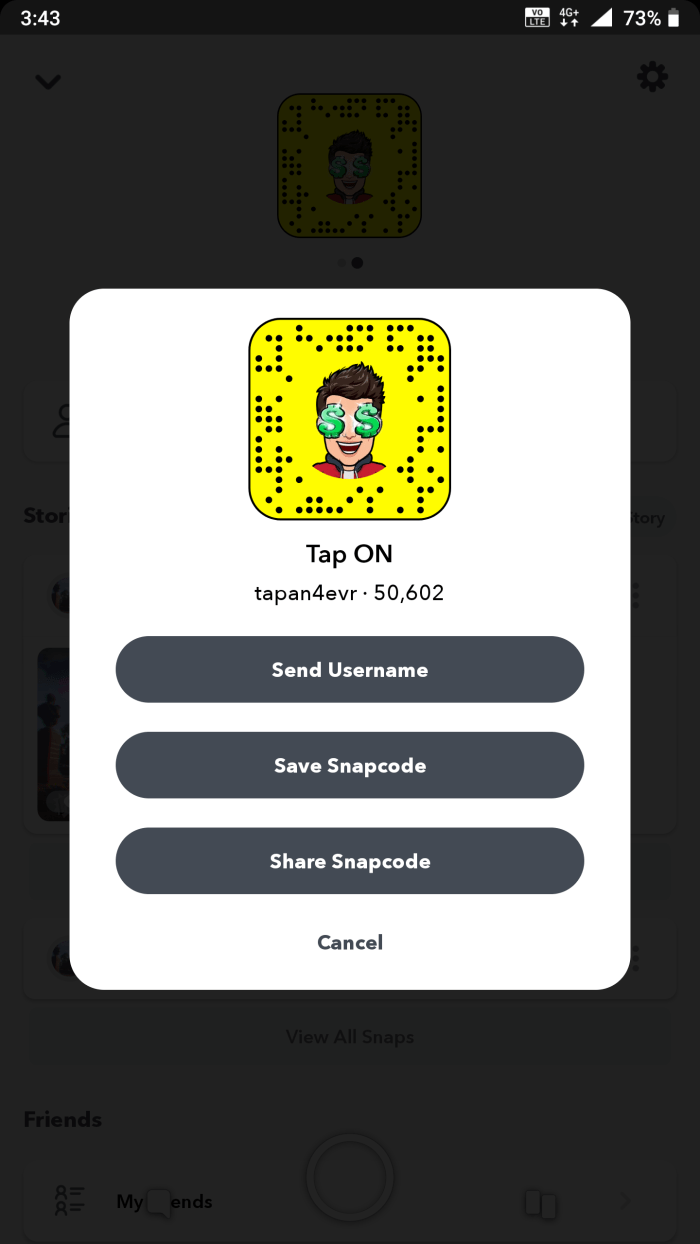Share Snapcode with others
The width and height of the screenshot is (700, 1244).
350,861
